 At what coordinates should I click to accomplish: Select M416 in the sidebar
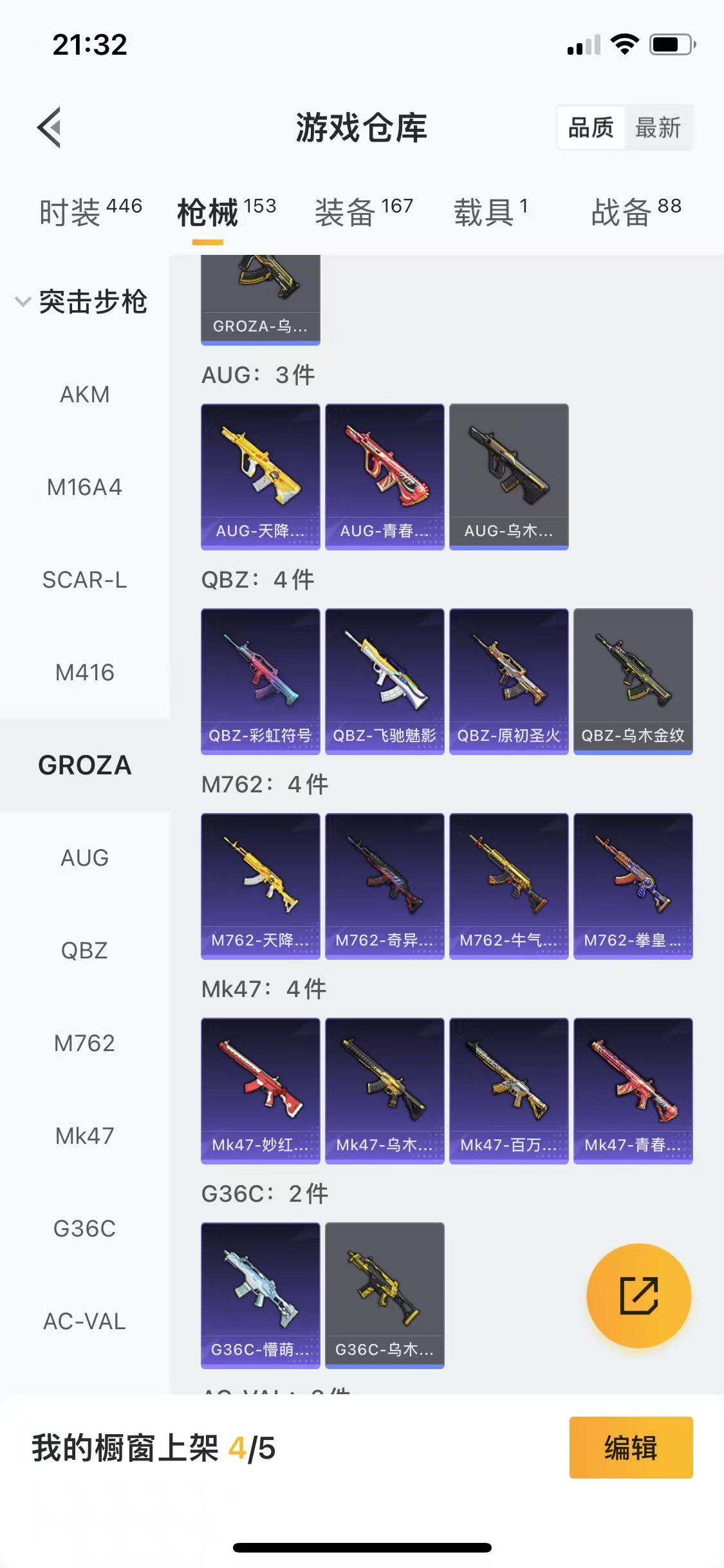tap(84, 673)
